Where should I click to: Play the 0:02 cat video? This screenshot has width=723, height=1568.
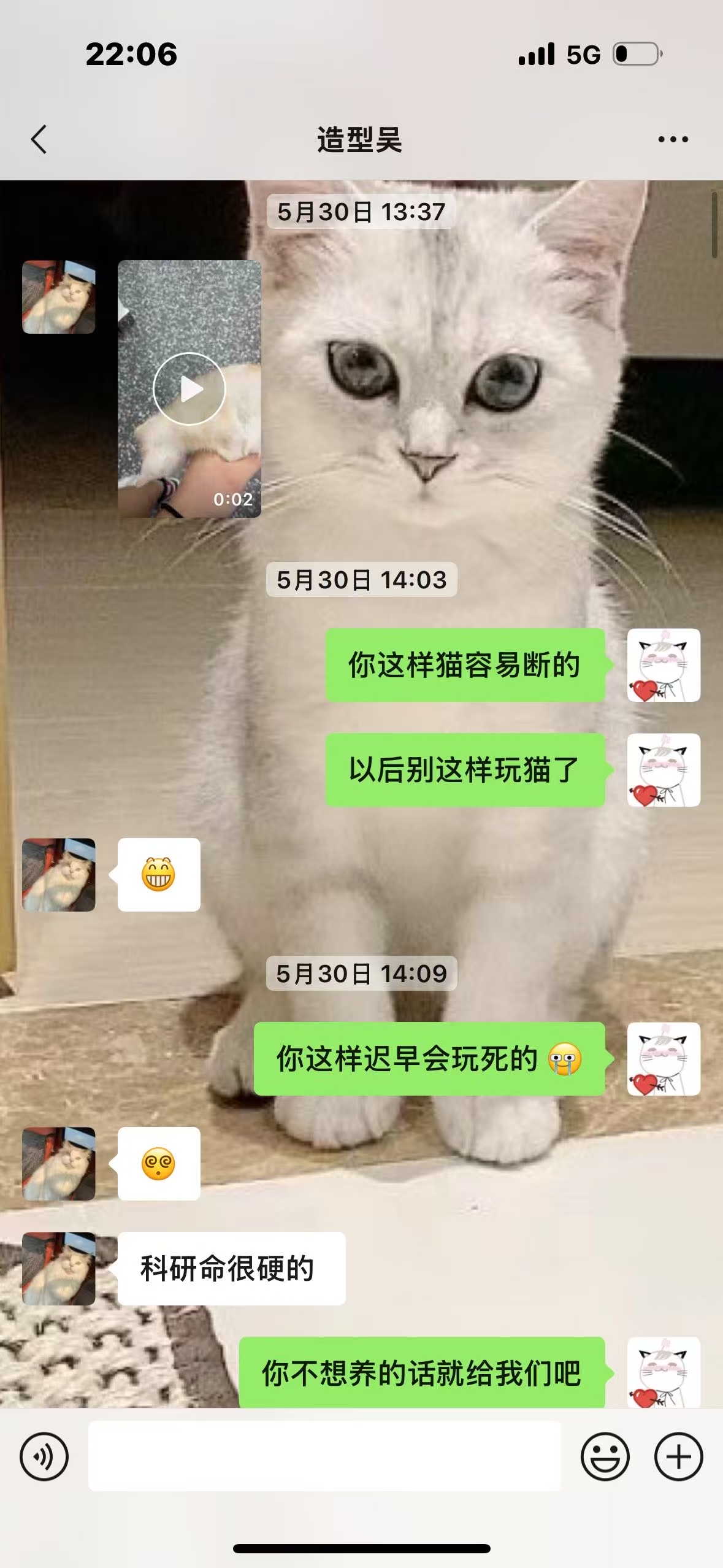coord(189,388)
